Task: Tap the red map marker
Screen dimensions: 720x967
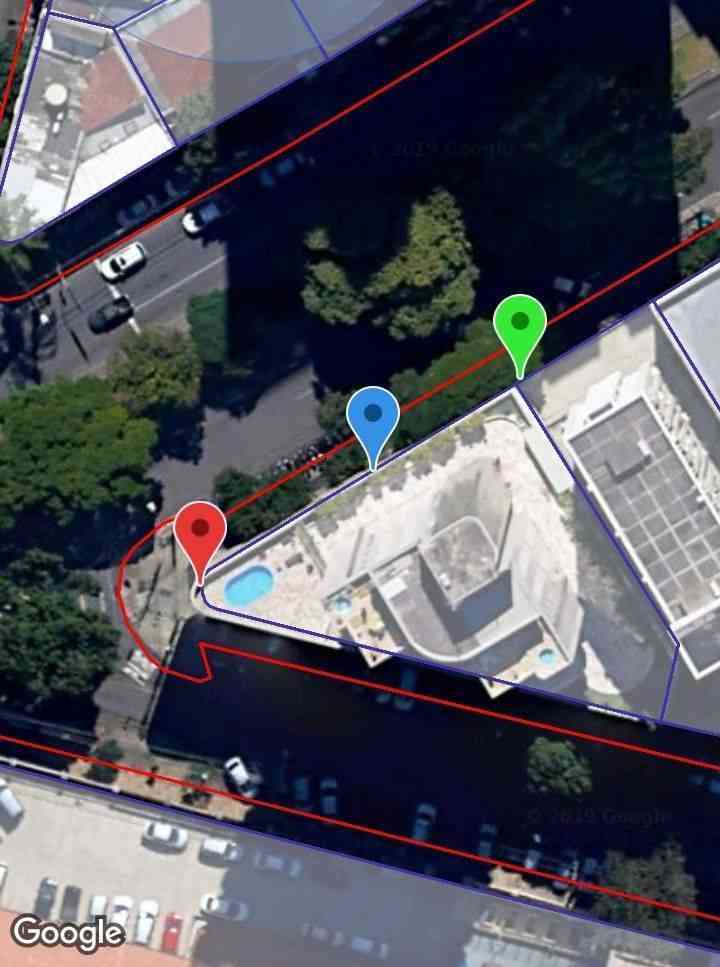Action: (x=200, y=531)
